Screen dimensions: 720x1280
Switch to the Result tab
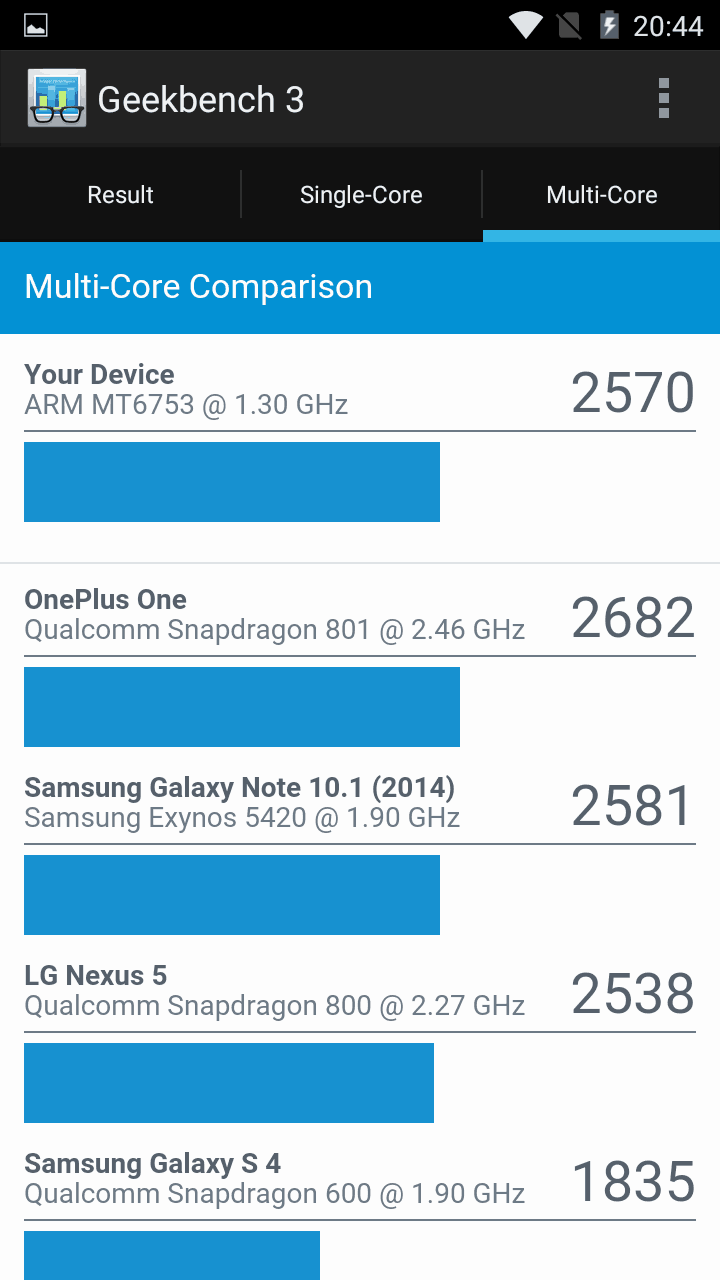120,195
